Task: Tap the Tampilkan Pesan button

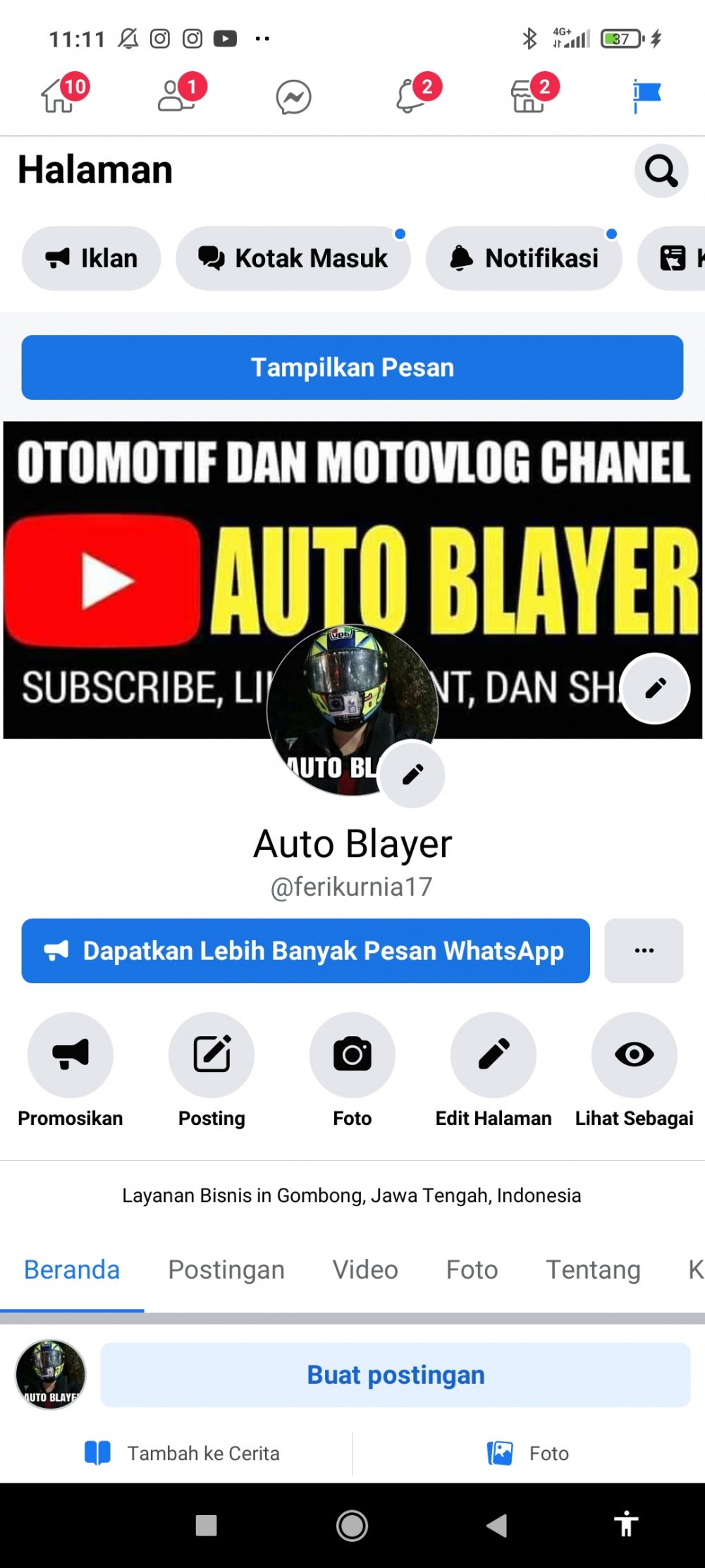Action: coord(352,367)
